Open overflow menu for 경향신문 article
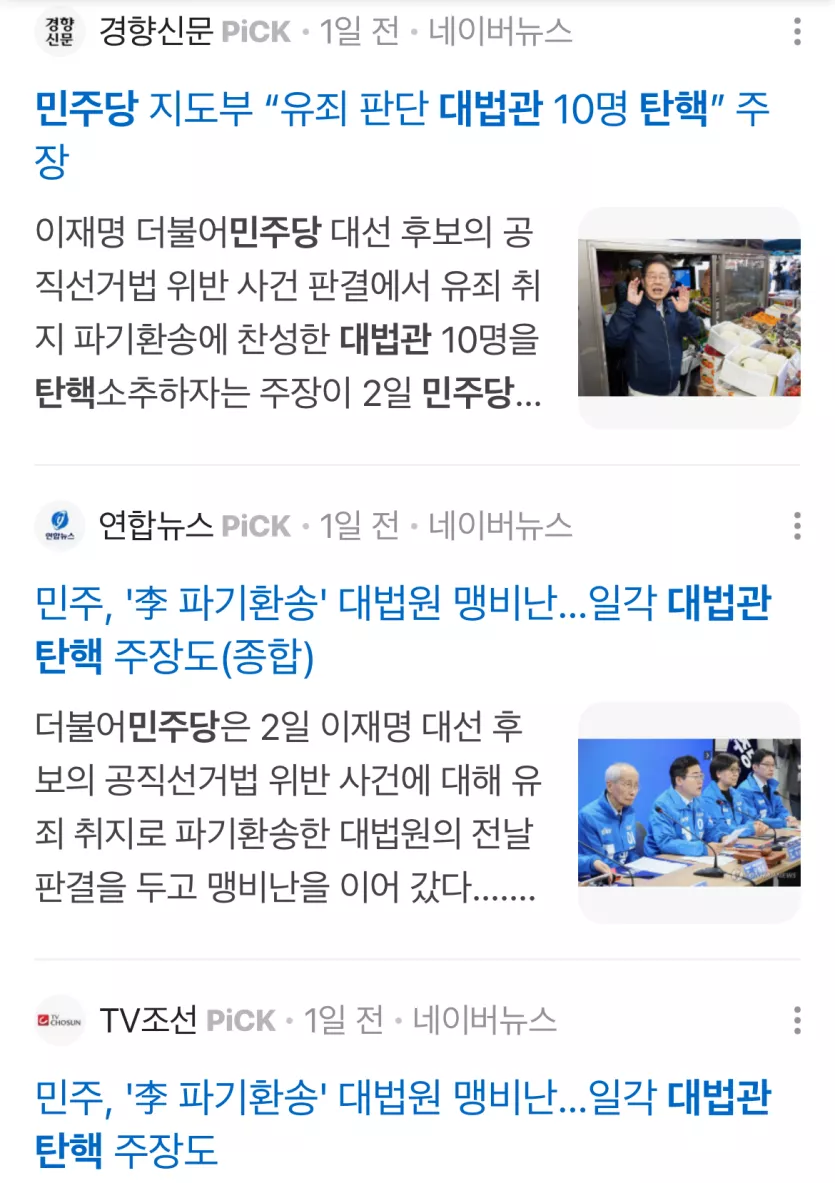 (x=797, y=32)
